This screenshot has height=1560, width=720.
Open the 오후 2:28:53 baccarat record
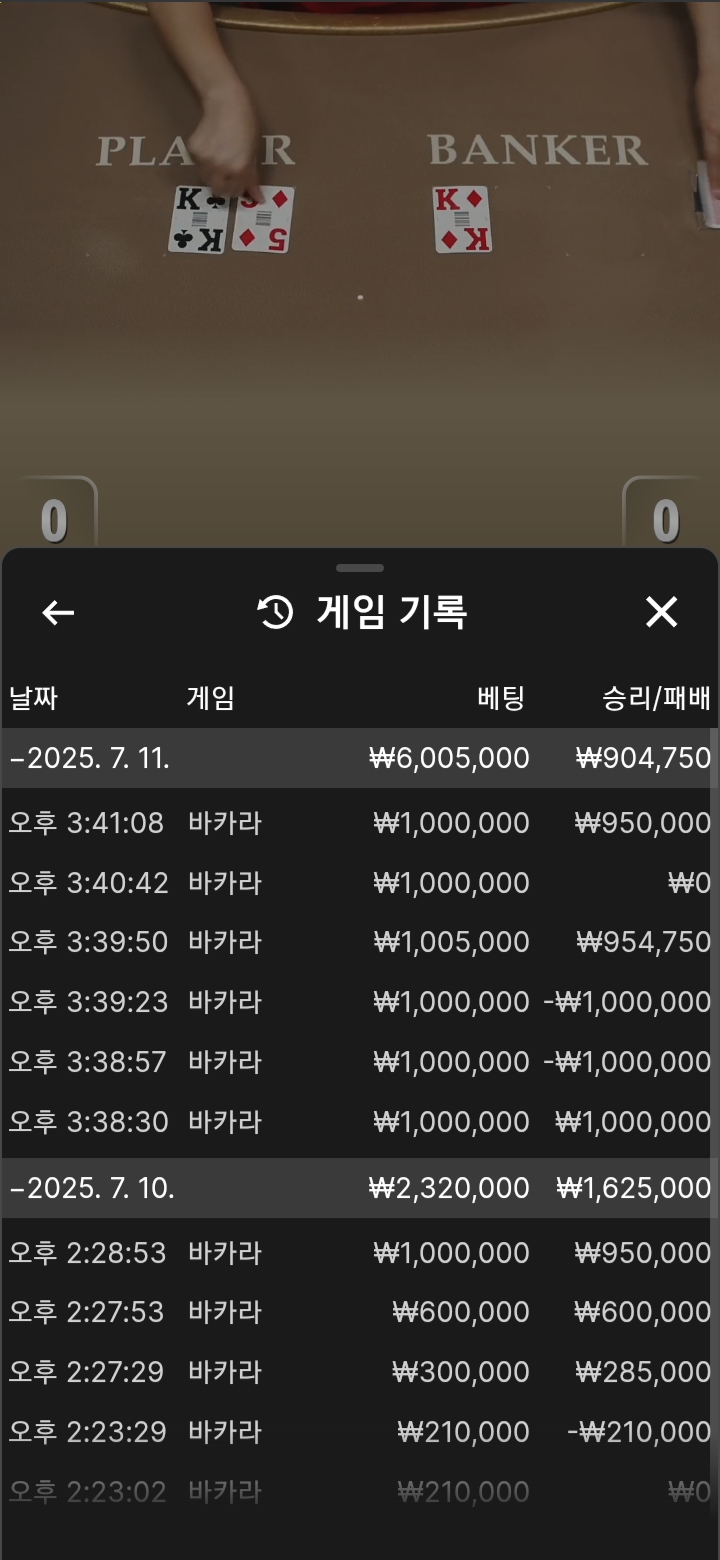point(359,1252)
